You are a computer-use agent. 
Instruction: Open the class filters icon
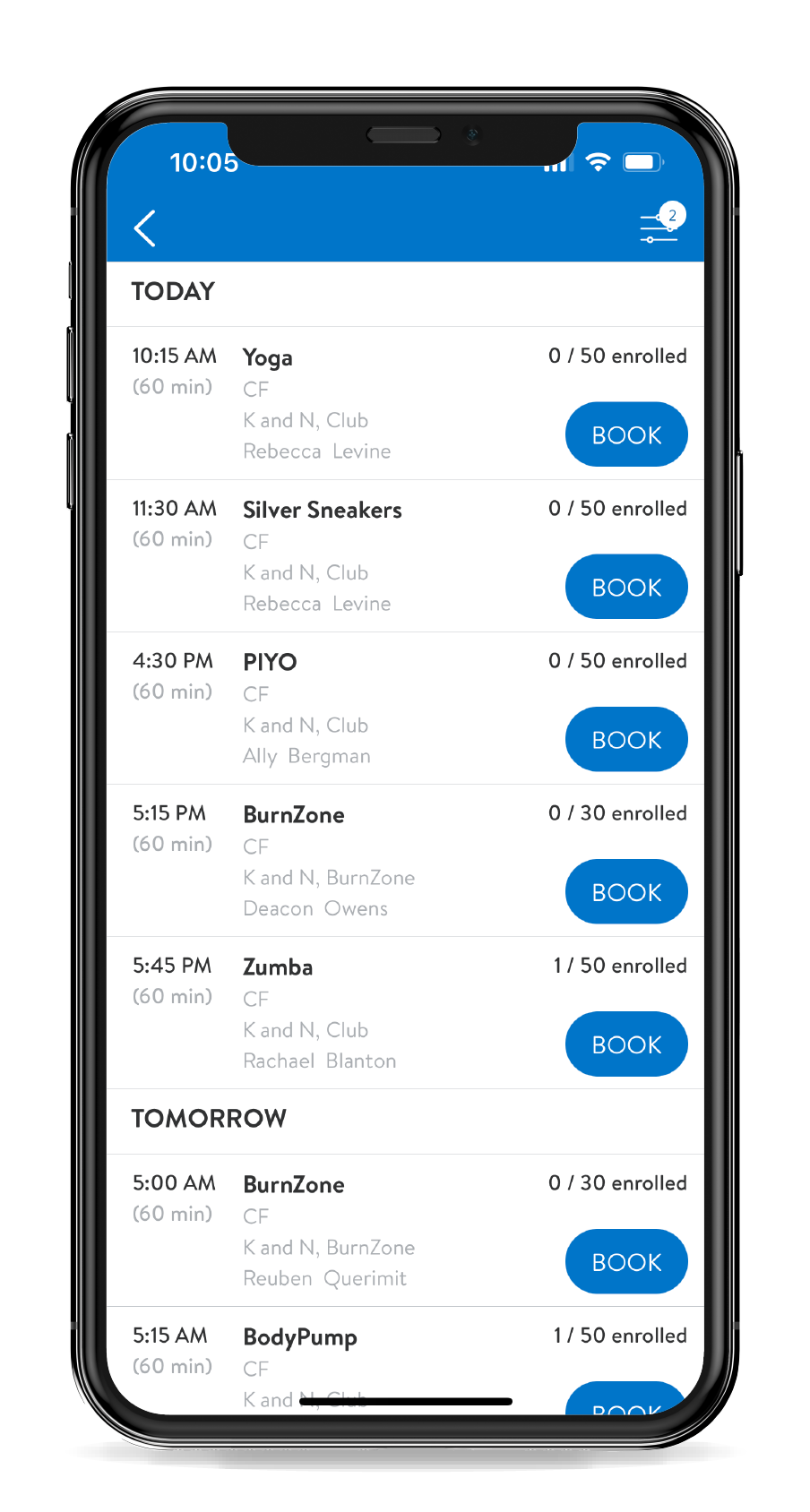(x=659, y=228)
